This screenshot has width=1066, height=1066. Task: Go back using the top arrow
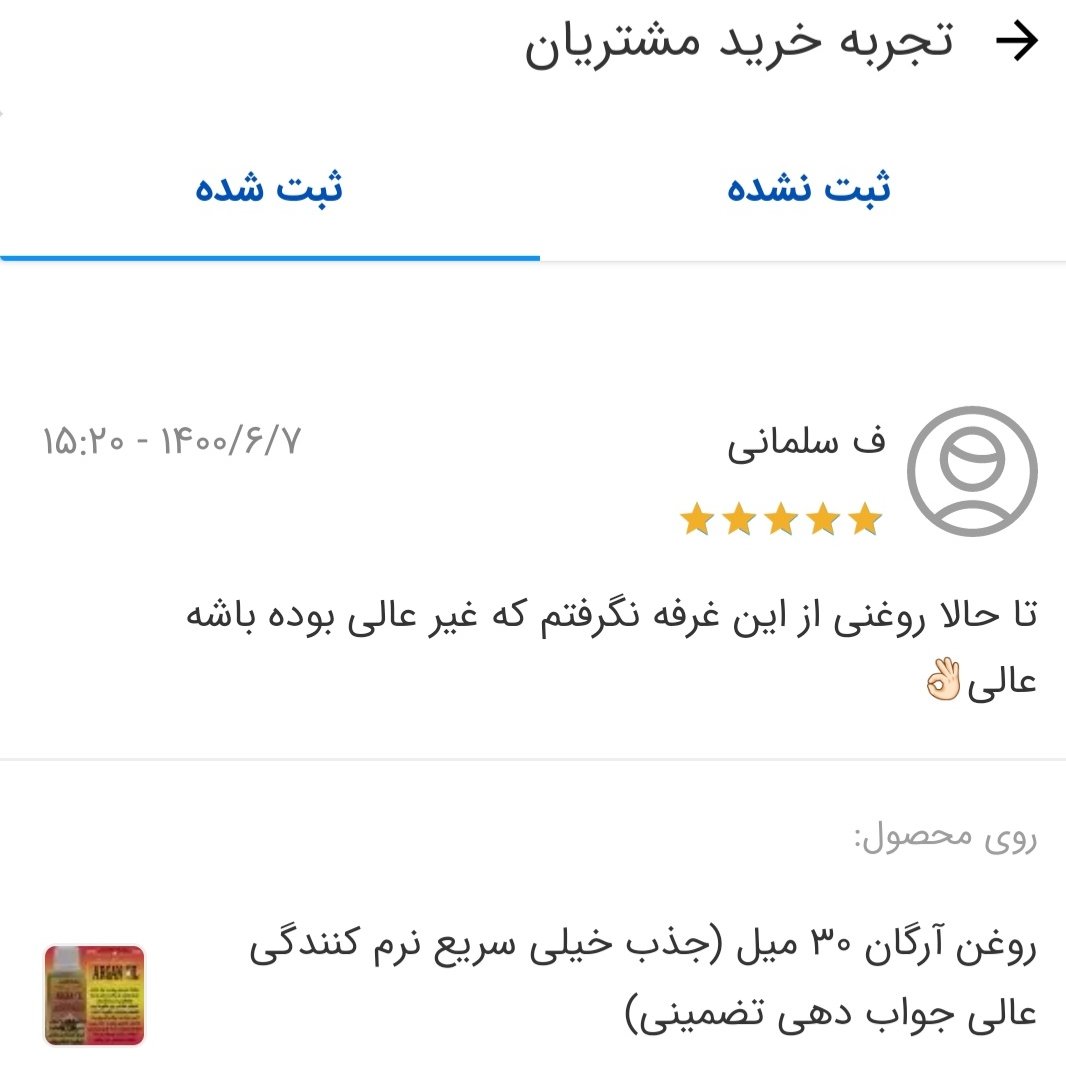click(x=1018, y=43)
